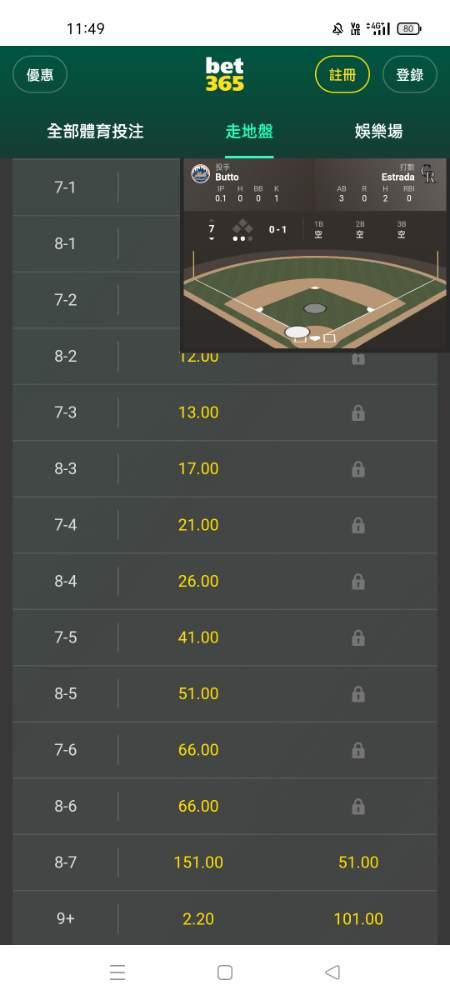Tap the system back button
The height and width of the screenshot is (1000, 450).
pos(331,972)
